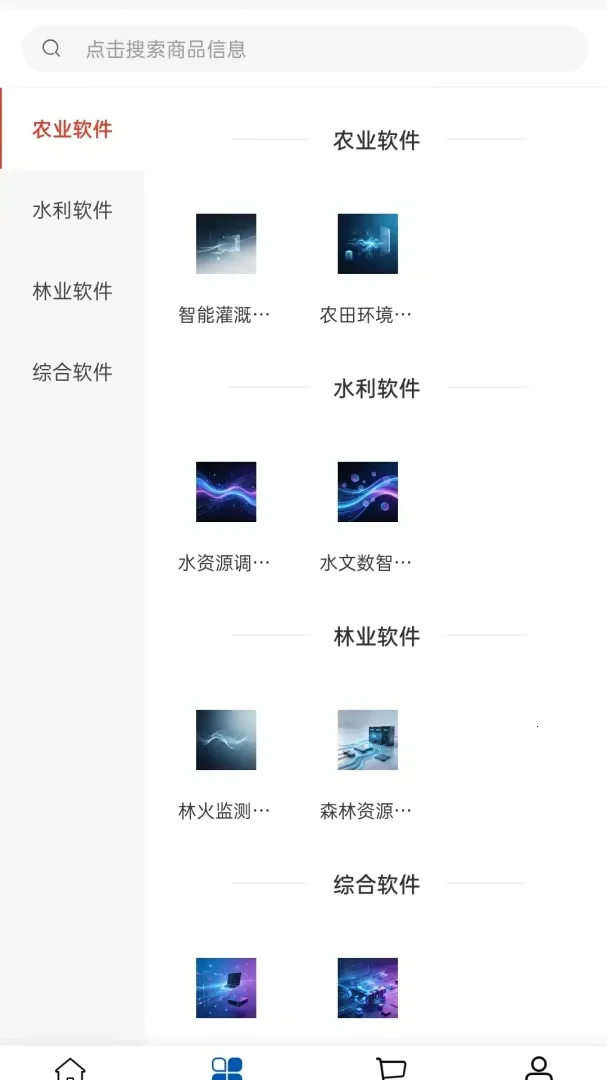Select 水利软件 in the side menu

click(72, 210)
